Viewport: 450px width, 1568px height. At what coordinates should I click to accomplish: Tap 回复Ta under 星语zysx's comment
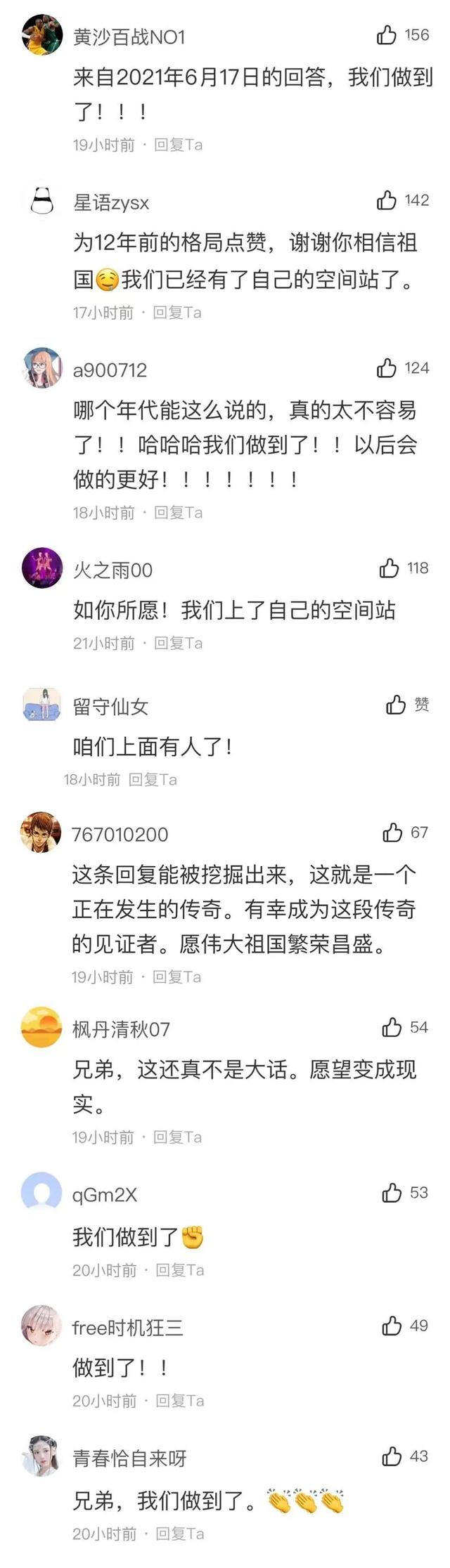click(177, 312)
